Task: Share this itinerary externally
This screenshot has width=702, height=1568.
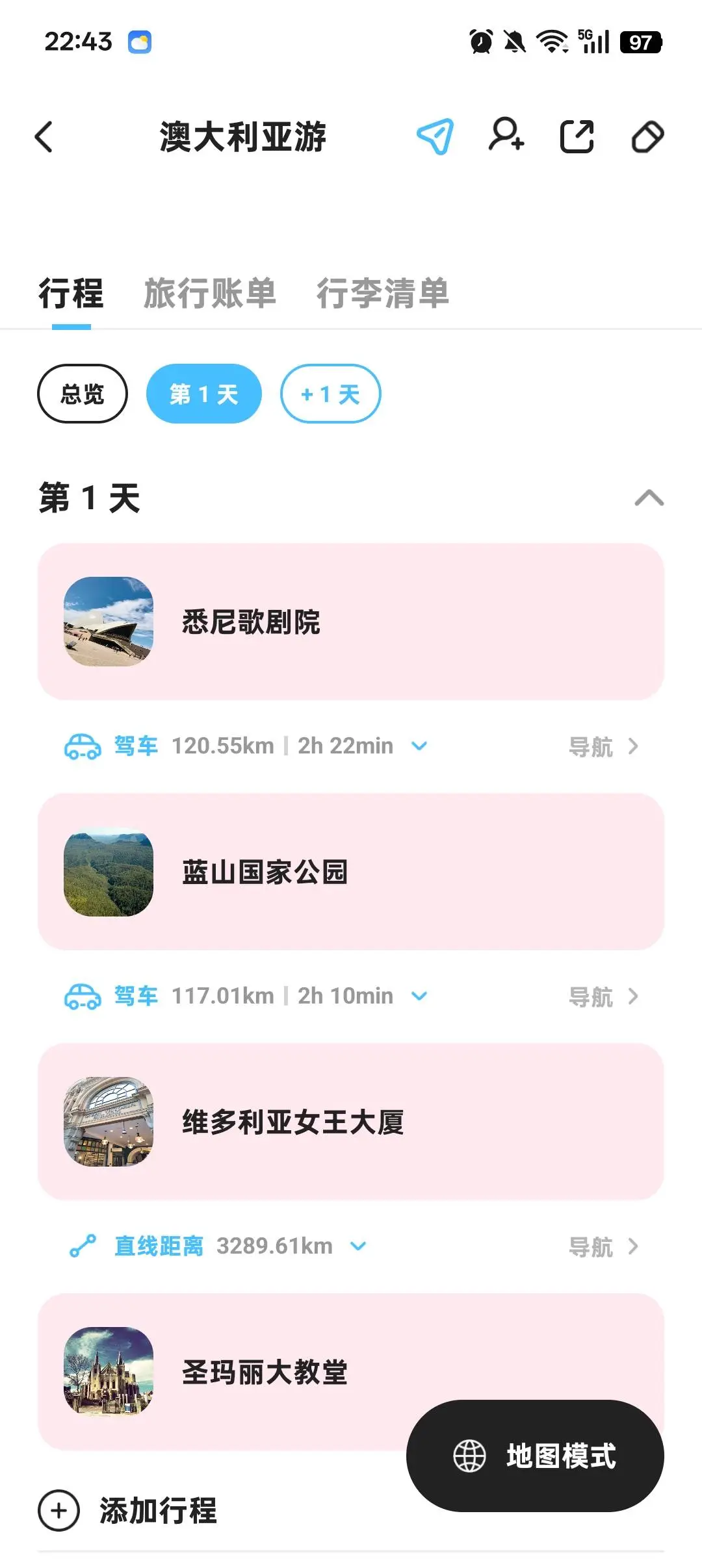Action: [x=577, y=137]
